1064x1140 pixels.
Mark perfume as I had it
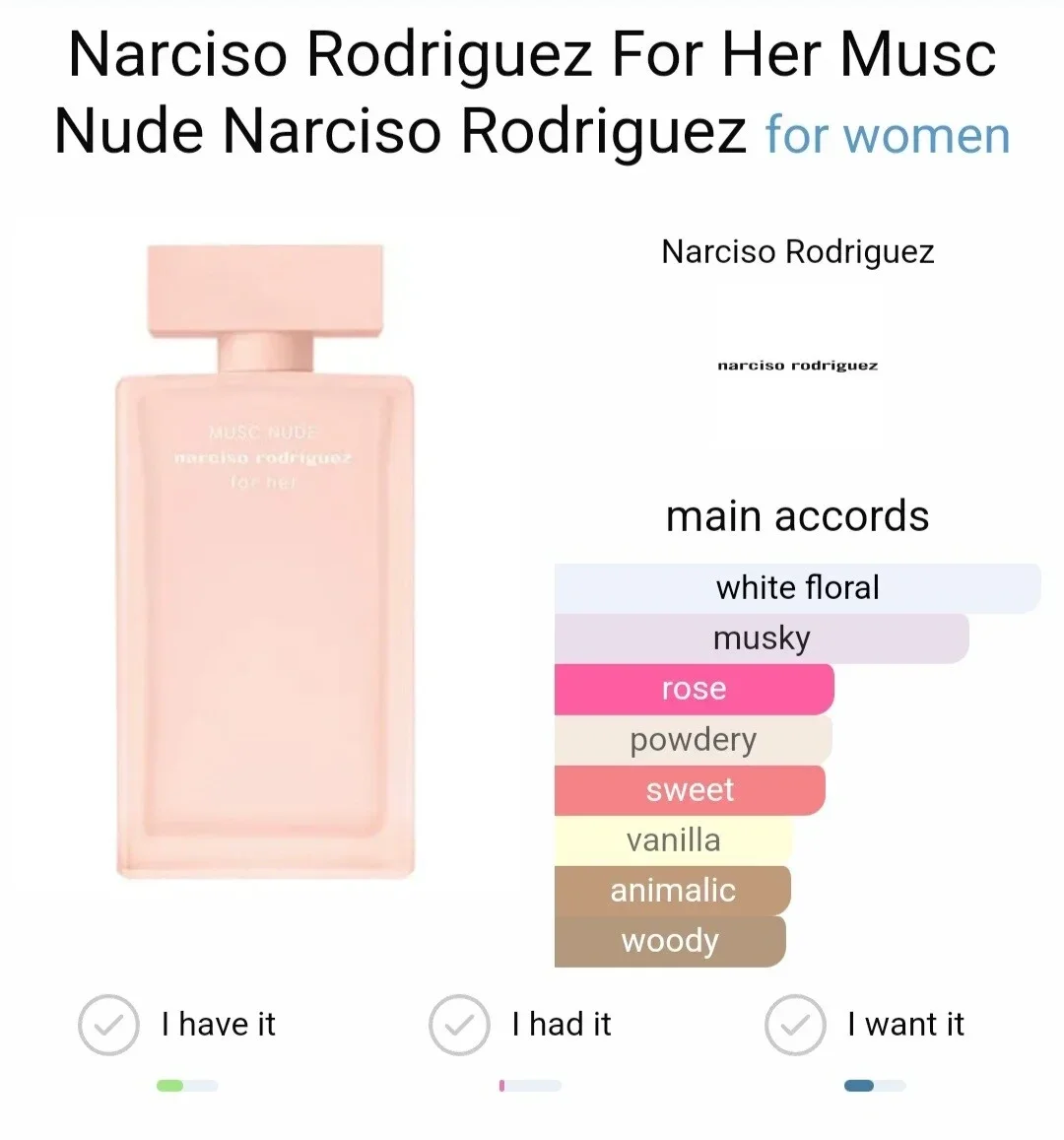(x=459, y=1025)
